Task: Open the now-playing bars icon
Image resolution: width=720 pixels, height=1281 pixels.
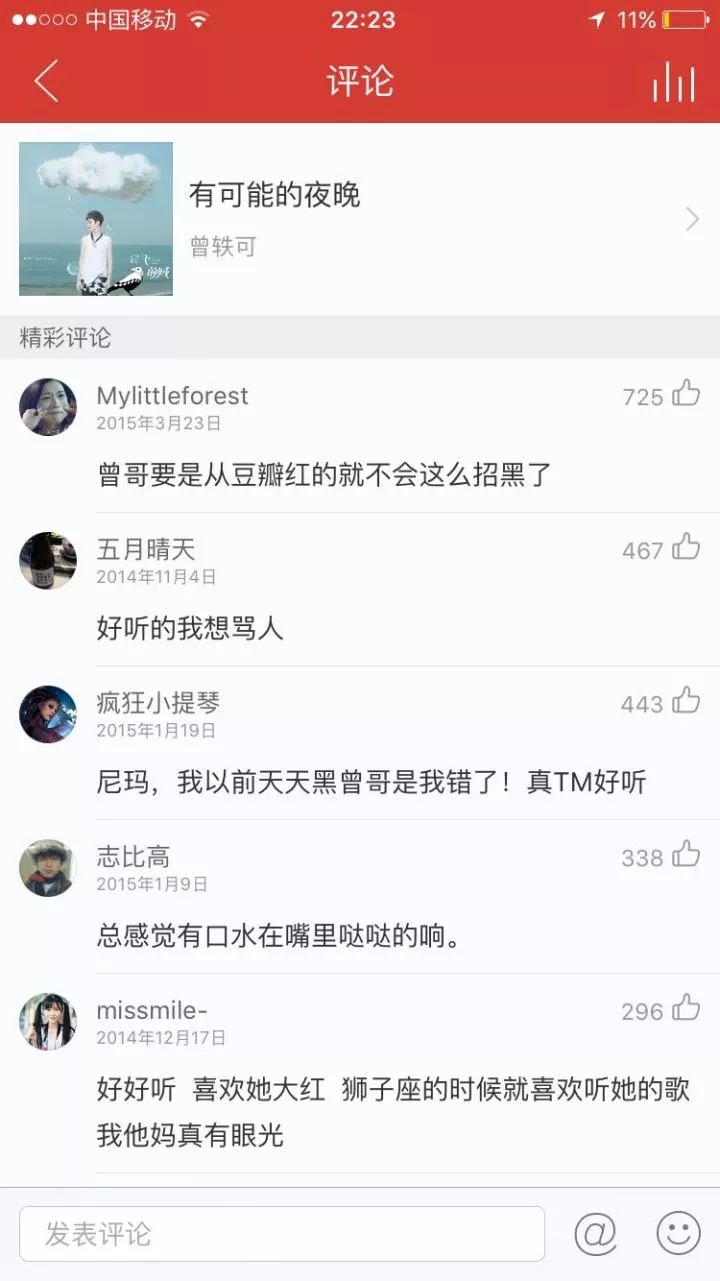Action: tap(674, 81)
